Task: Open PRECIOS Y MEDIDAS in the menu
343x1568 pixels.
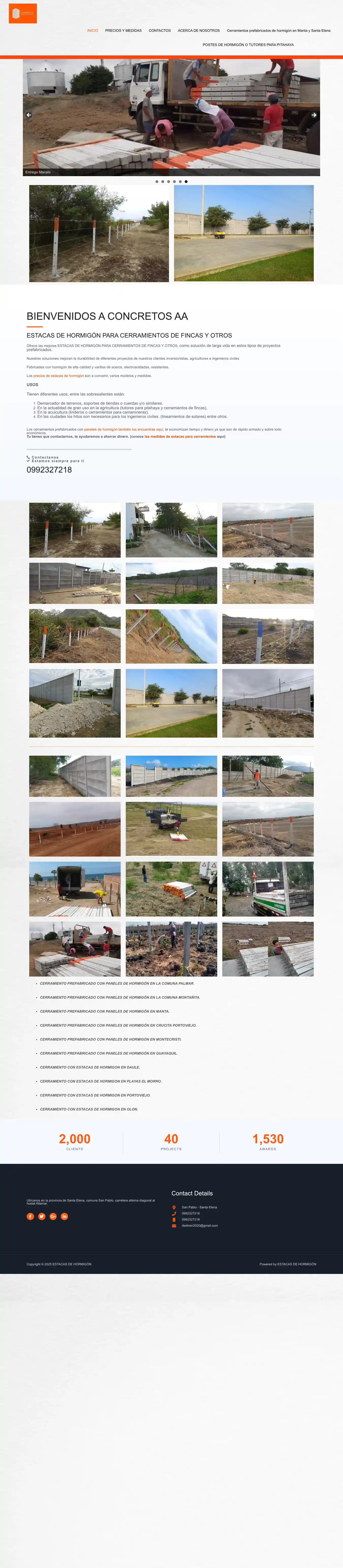Action: coord(123,31)
